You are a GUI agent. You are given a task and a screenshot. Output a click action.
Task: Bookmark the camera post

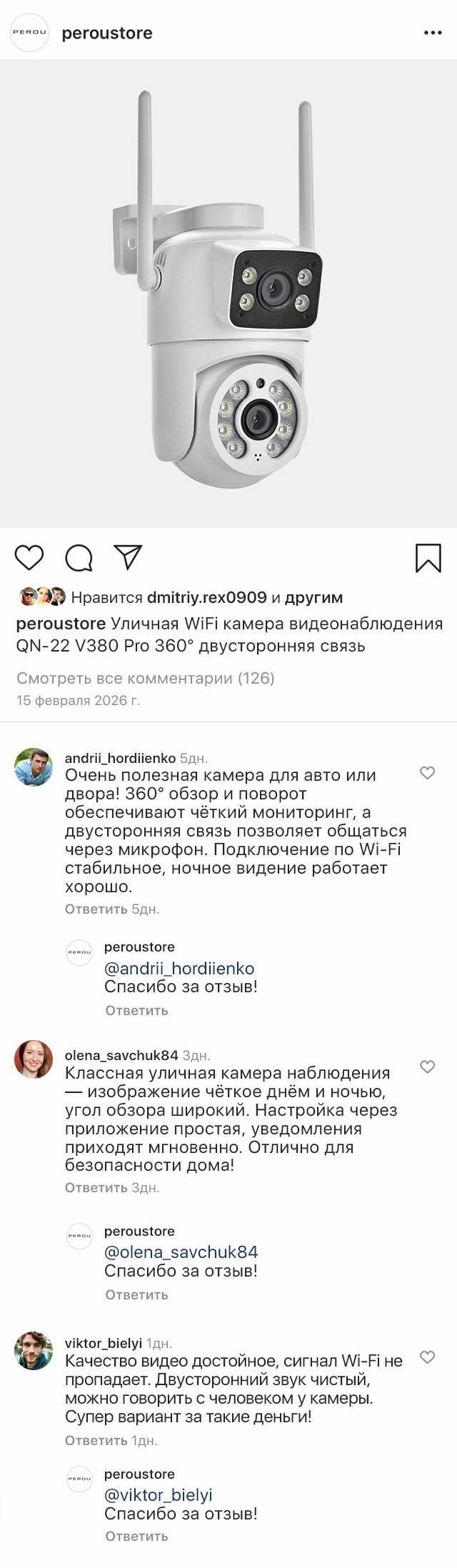428,558
